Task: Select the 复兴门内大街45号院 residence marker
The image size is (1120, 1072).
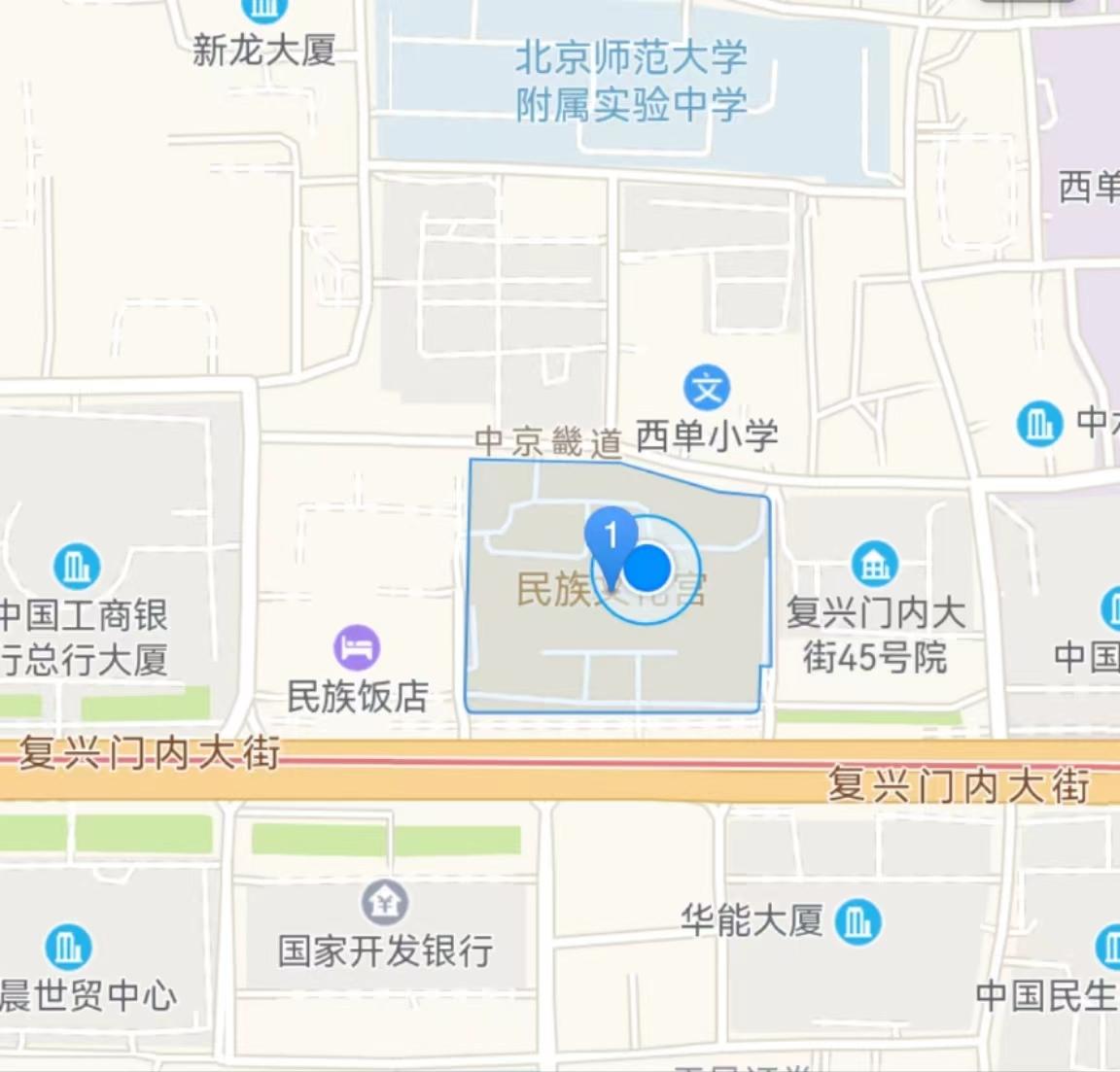Action: pos(875,564)
